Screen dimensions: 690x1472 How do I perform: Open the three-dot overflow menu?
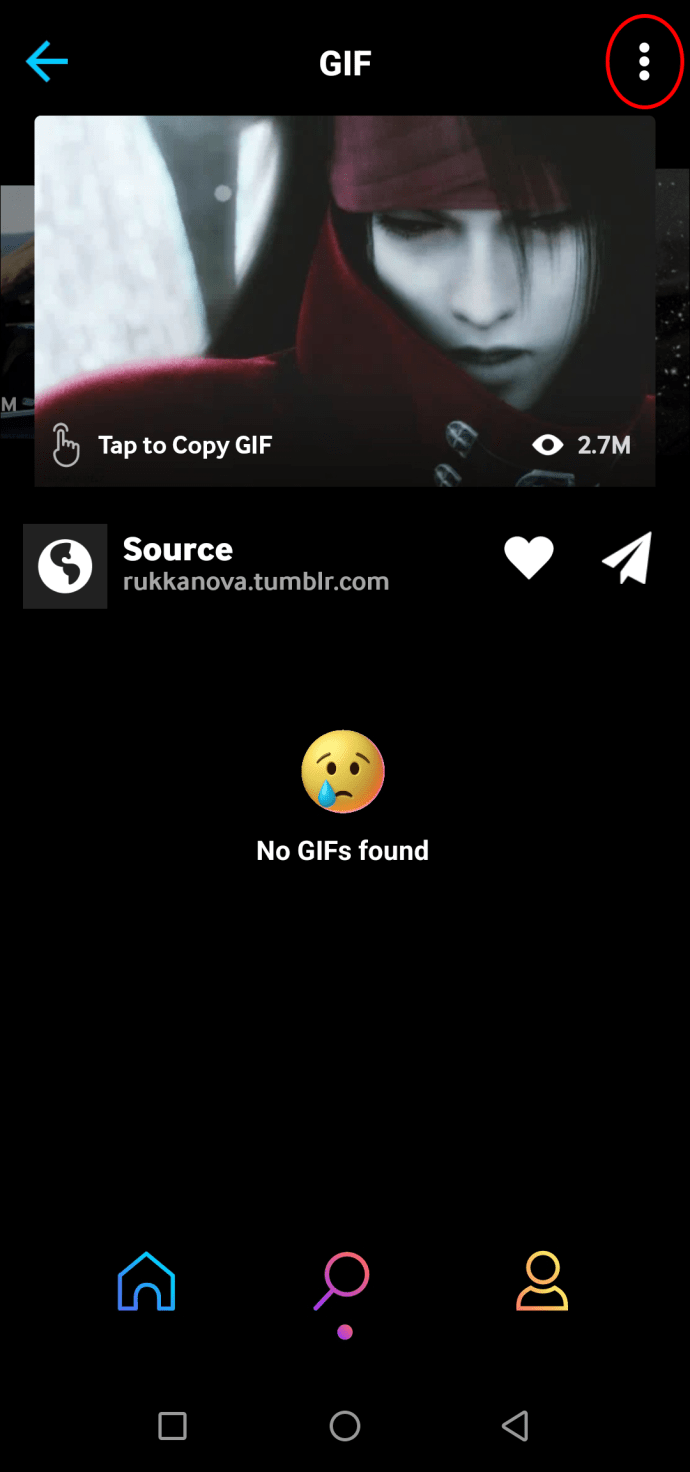[x=644, y=62]
